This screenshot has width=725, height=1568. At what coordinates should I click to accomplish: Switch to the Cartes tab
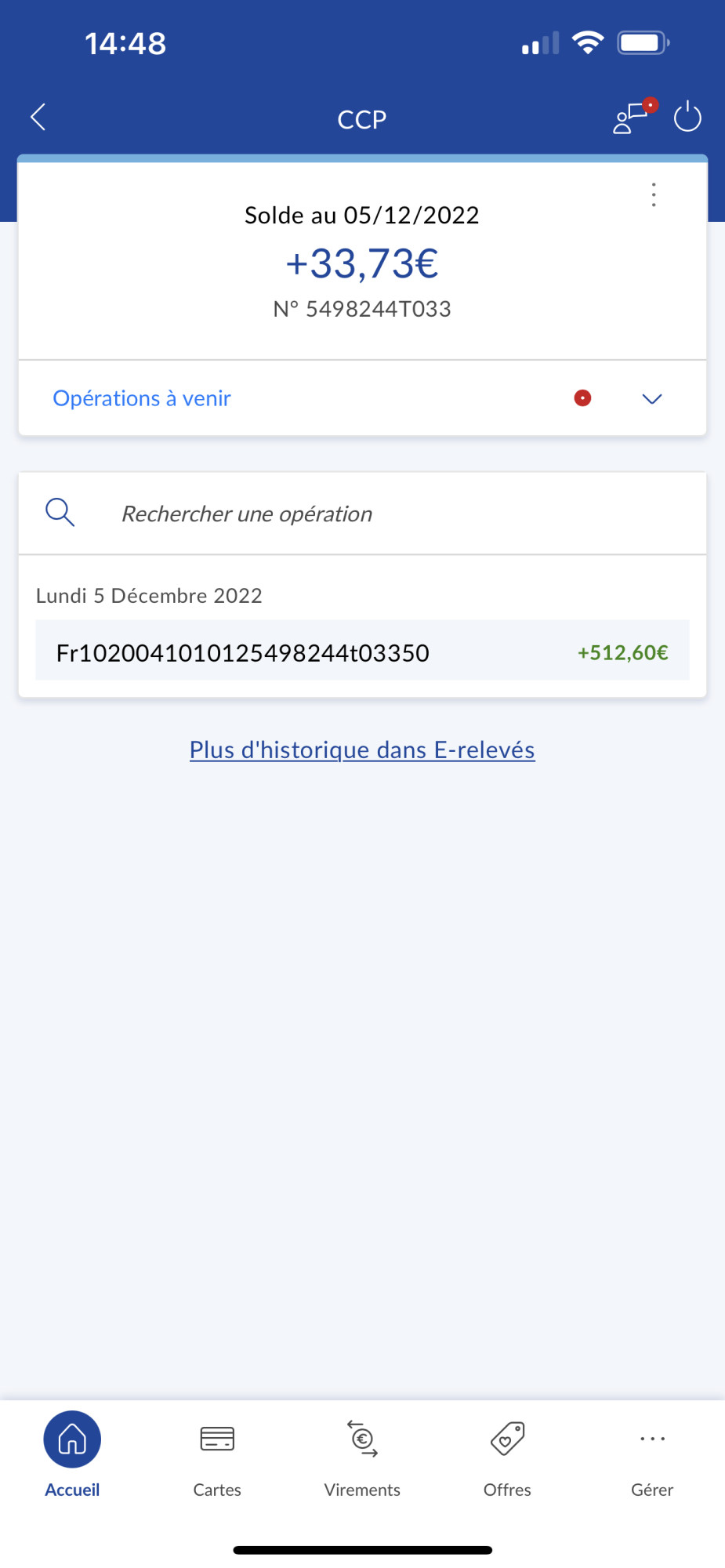tap(217, 1454)
